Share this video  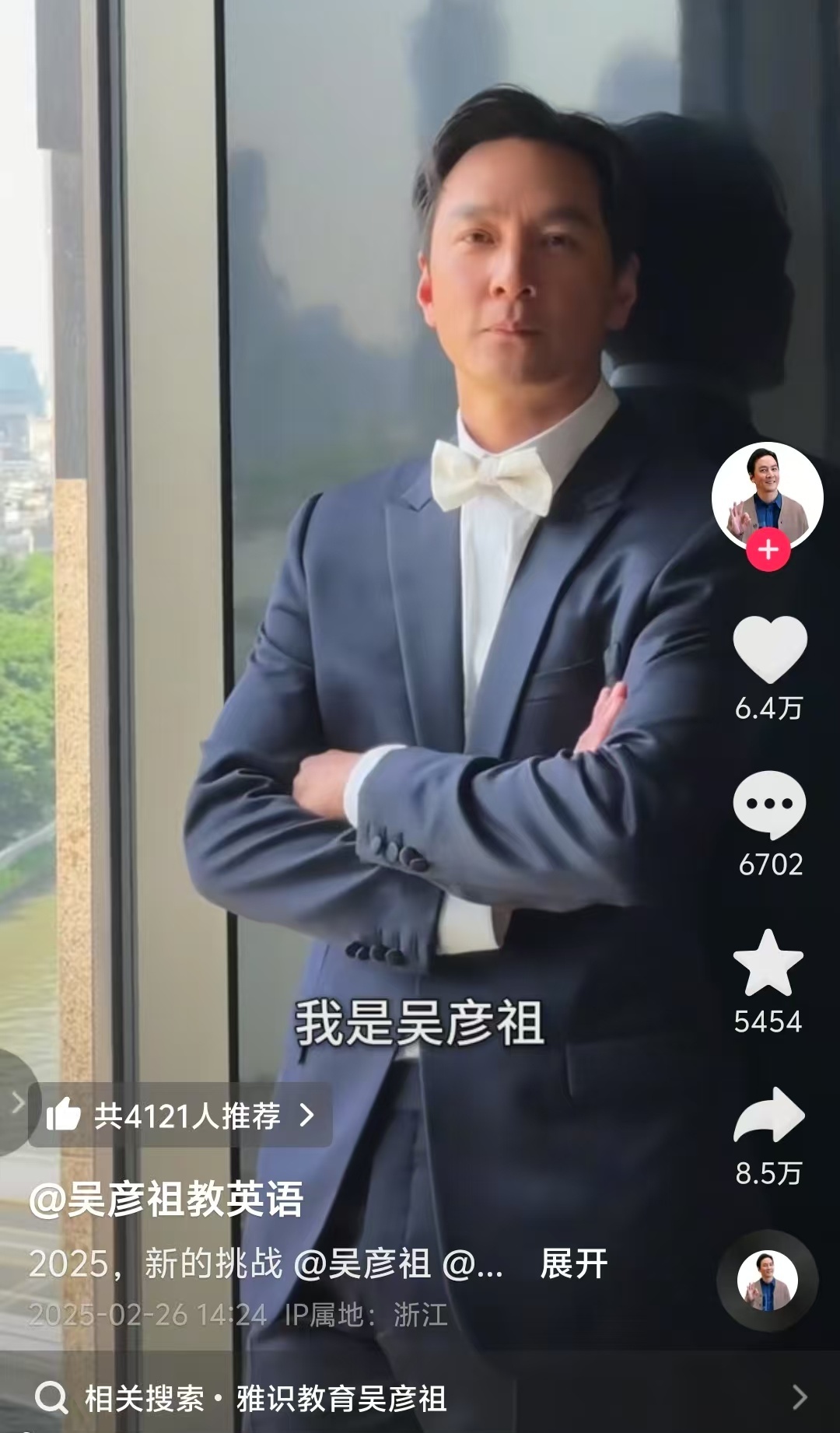click(x=768, y=1115)
